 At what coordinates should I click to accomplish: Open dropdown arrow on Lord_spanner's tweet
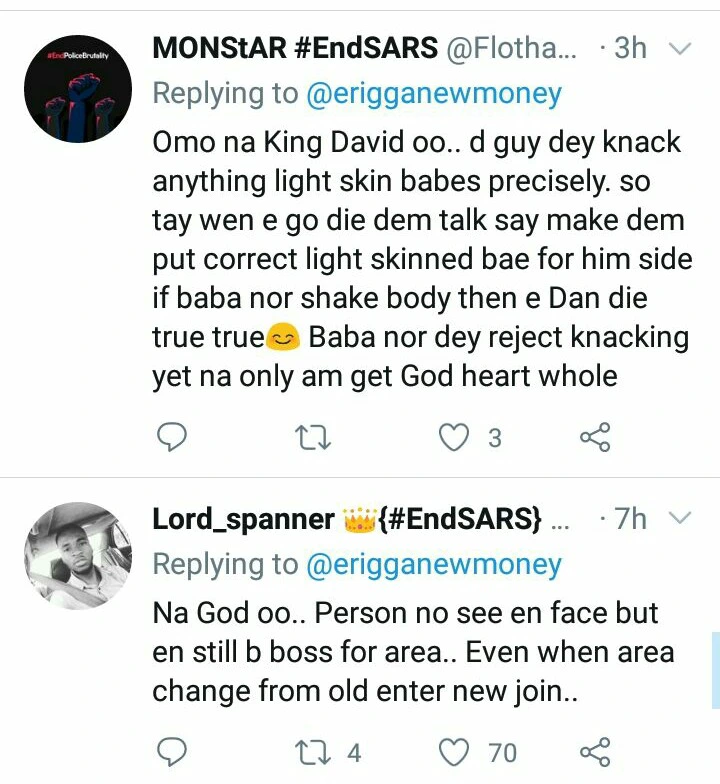(679, 519)
